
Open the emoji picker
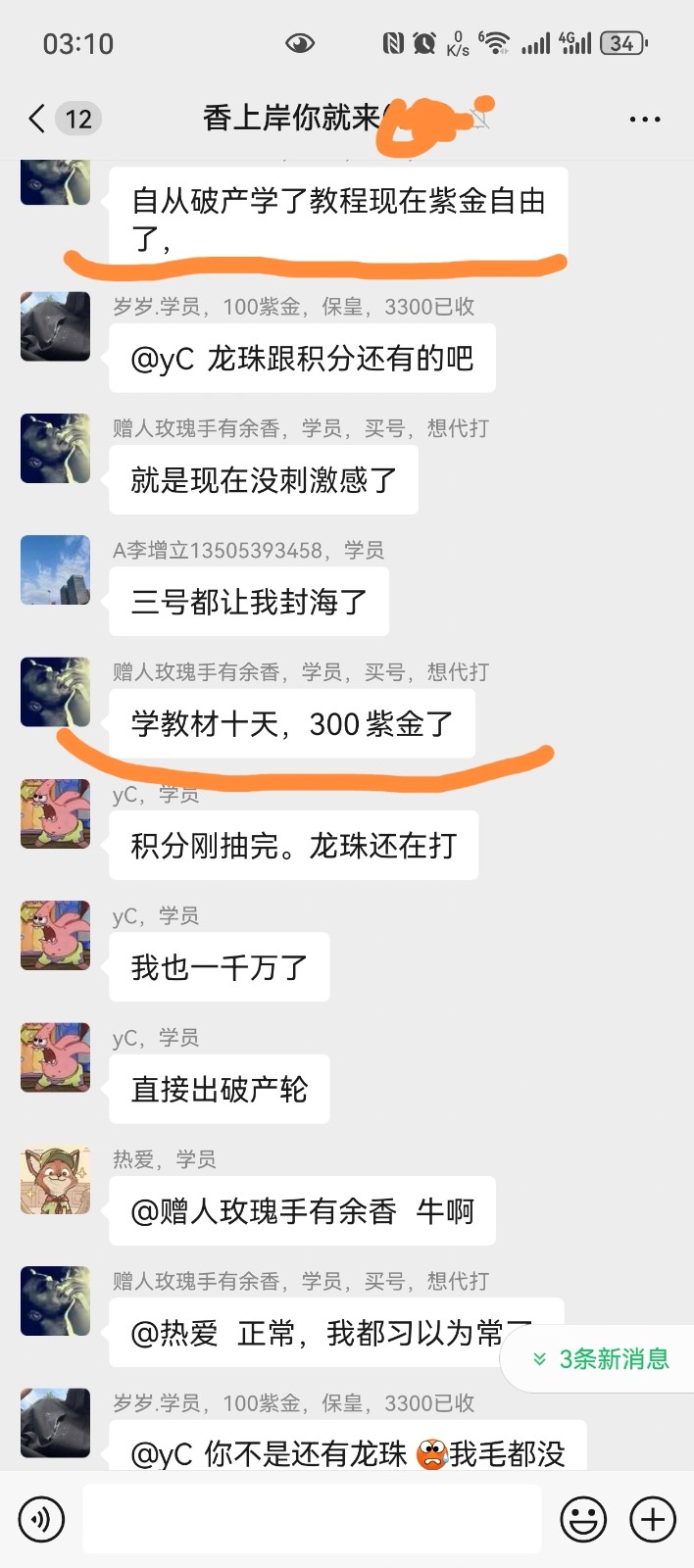tap(582, 1520)
